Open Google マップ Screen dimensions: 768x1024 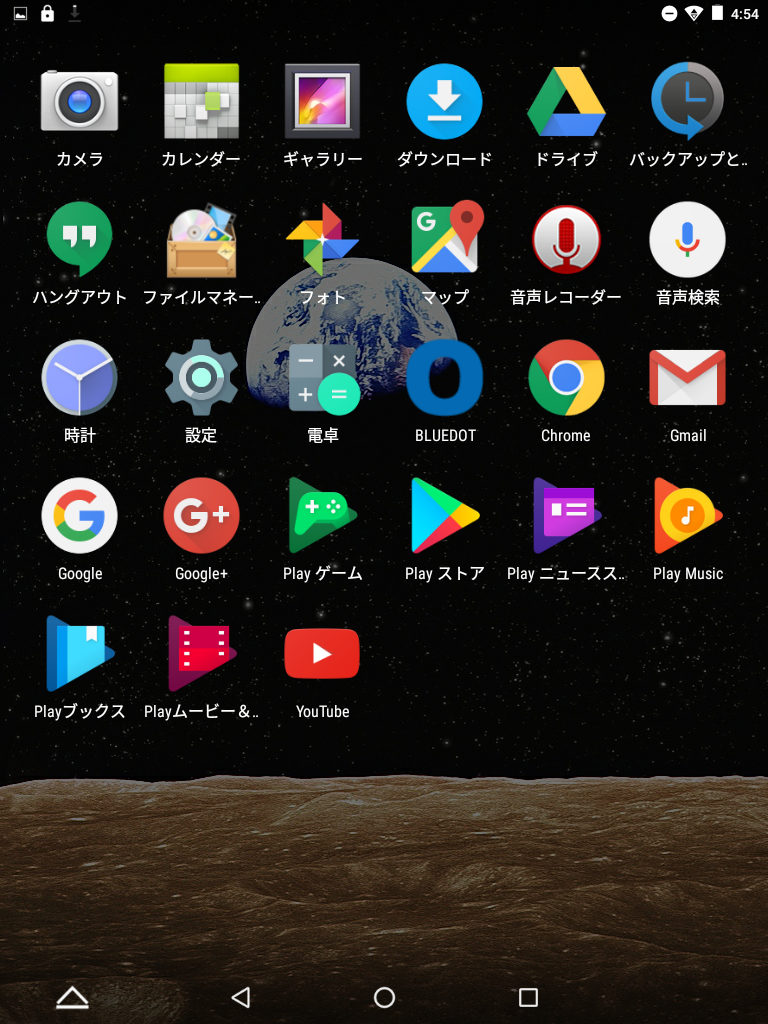tap(444, 240)
